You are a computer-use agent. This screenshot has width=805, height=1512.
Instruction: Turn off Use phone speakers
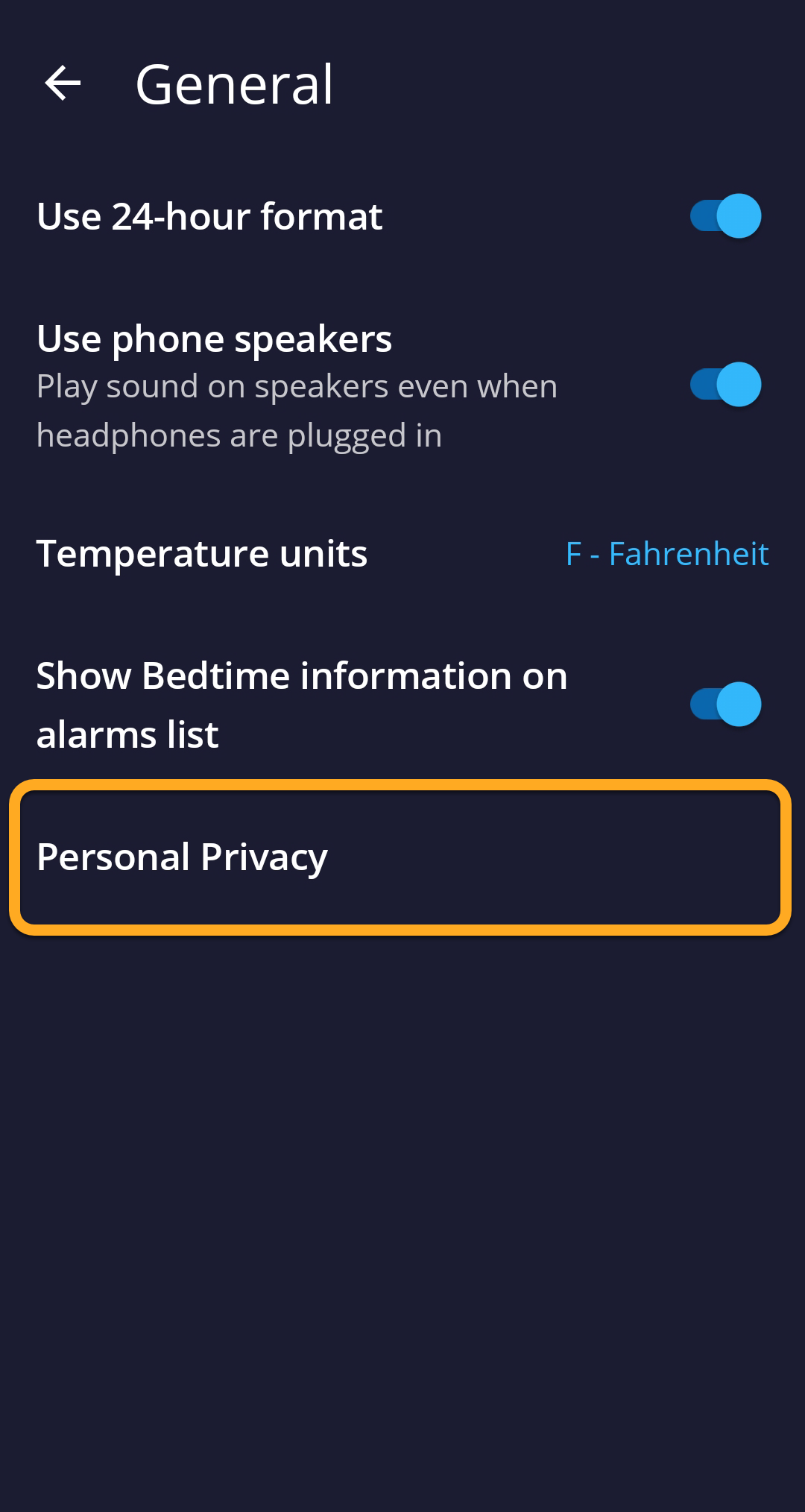point(725,385)
